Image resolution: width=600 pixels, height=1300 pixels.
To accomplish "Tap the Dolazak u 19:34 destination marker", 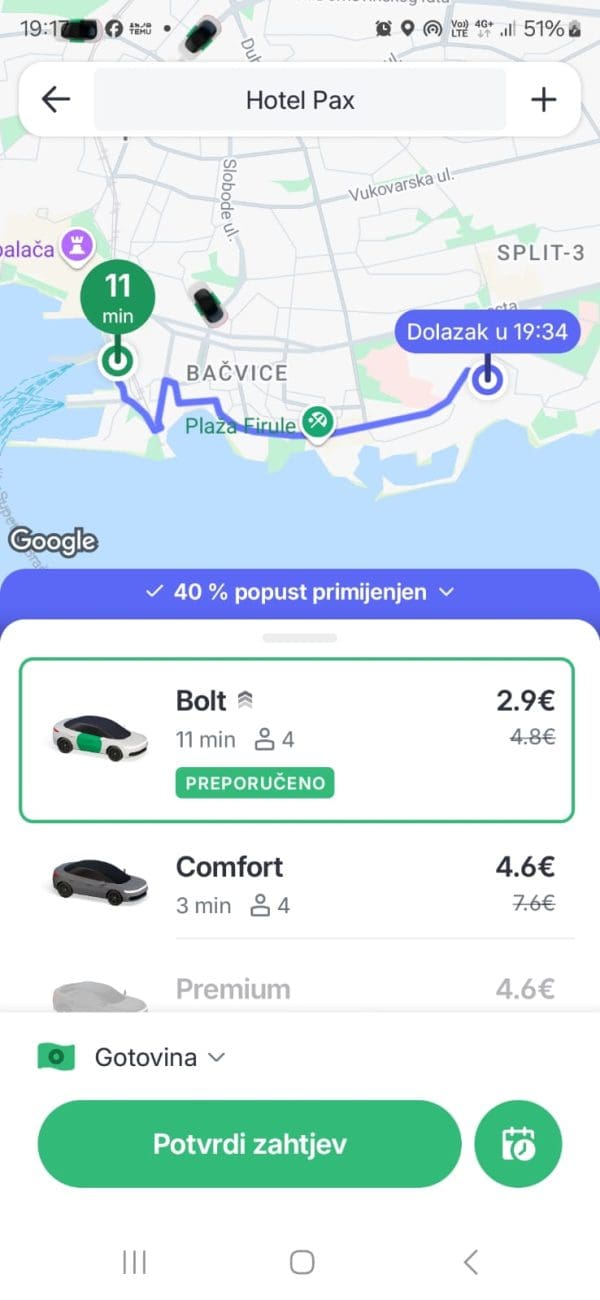I will pyautogui.click(x=487, y=333).
